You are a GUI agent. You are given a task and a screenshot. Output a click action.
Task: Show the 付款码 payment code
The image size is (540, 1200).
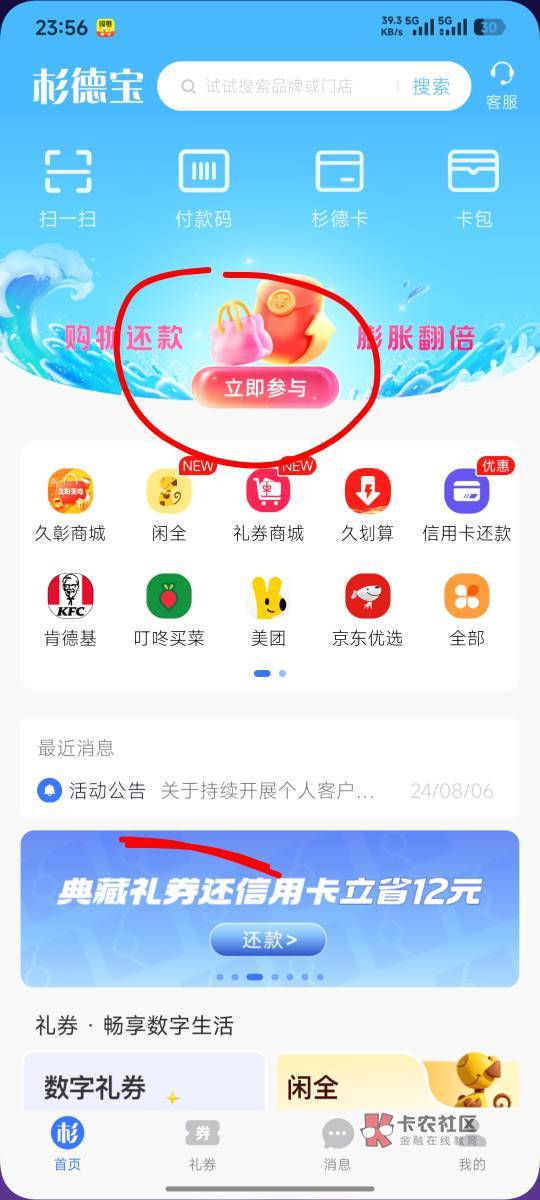coord(204,187)
